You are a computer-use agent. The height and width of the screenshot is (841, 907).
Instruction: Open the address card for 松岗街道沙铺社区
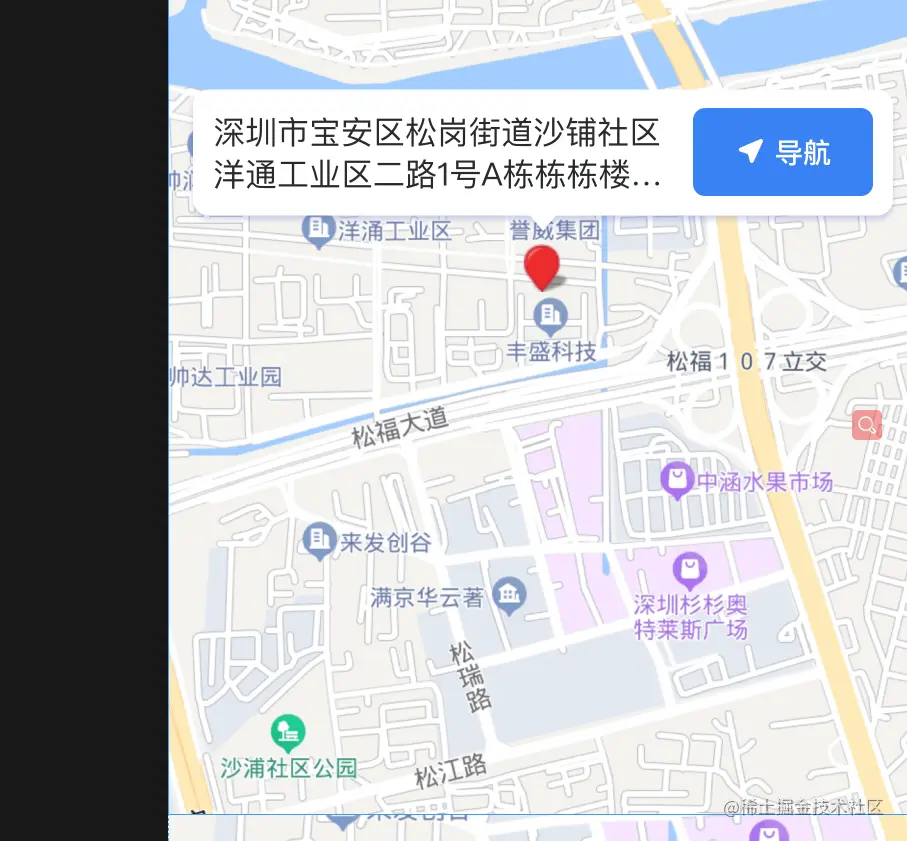(437, 153)
